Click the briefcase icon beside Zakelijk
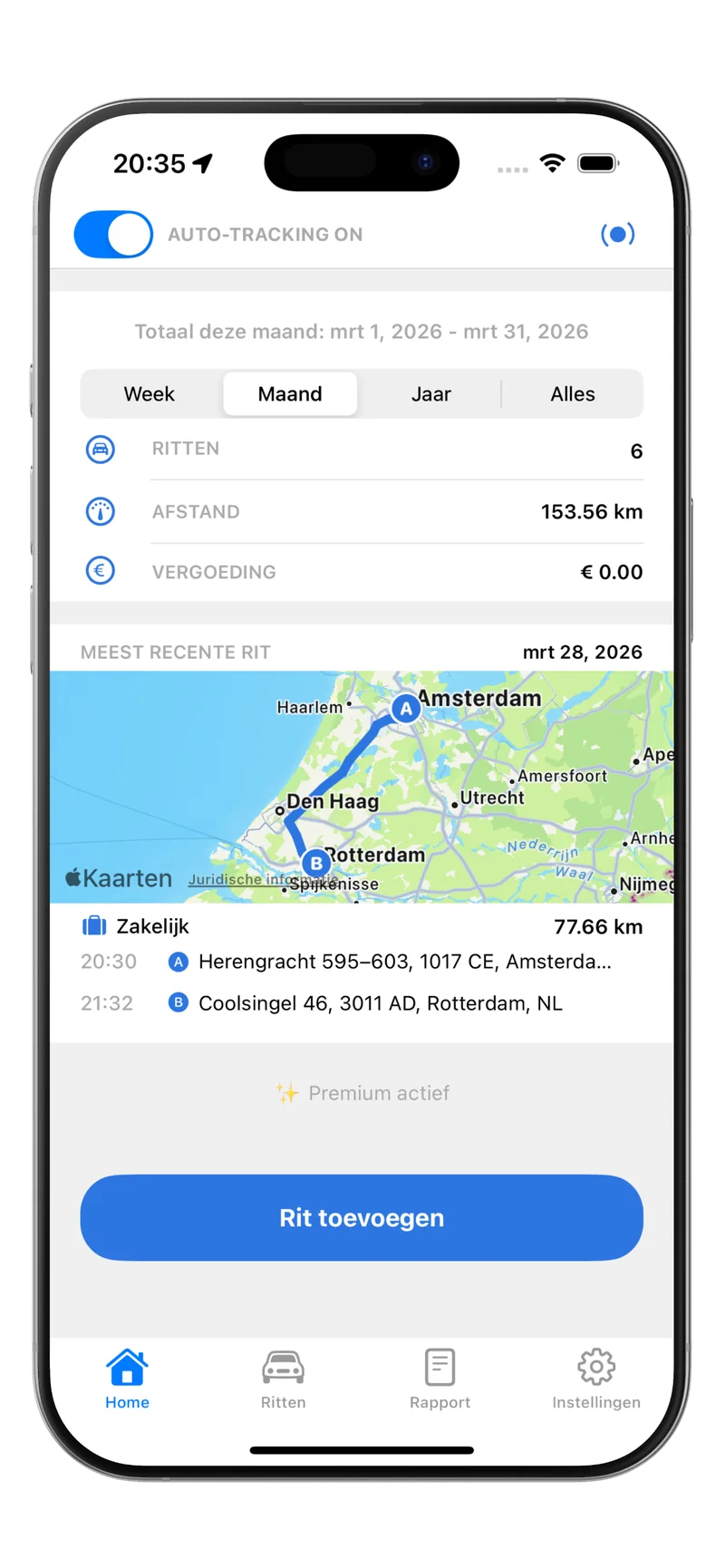The image size is (725, 1568). 92,925
